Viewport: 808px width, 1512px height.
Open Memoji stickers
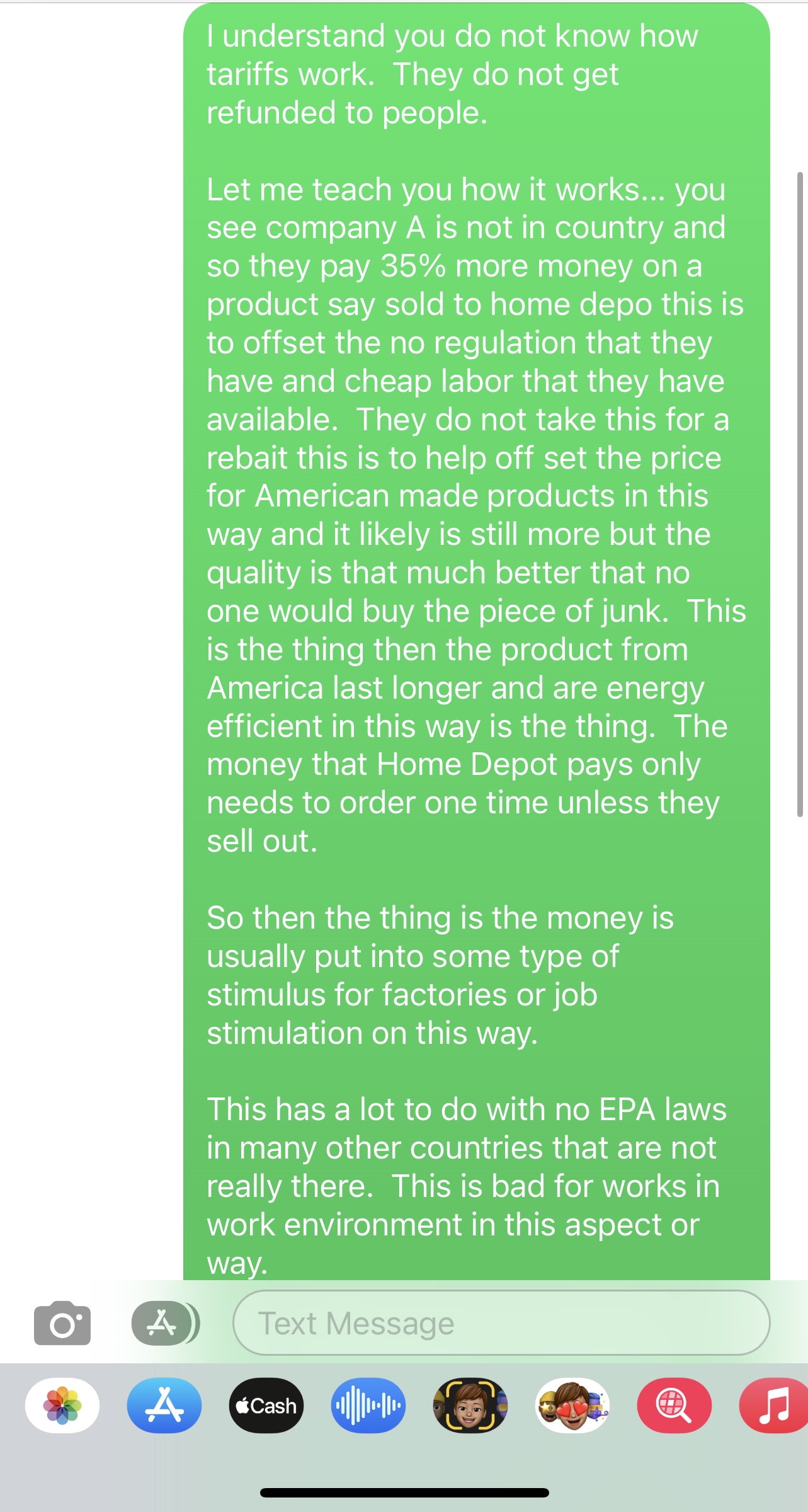pyautogui.click(x=572, y=1406)
